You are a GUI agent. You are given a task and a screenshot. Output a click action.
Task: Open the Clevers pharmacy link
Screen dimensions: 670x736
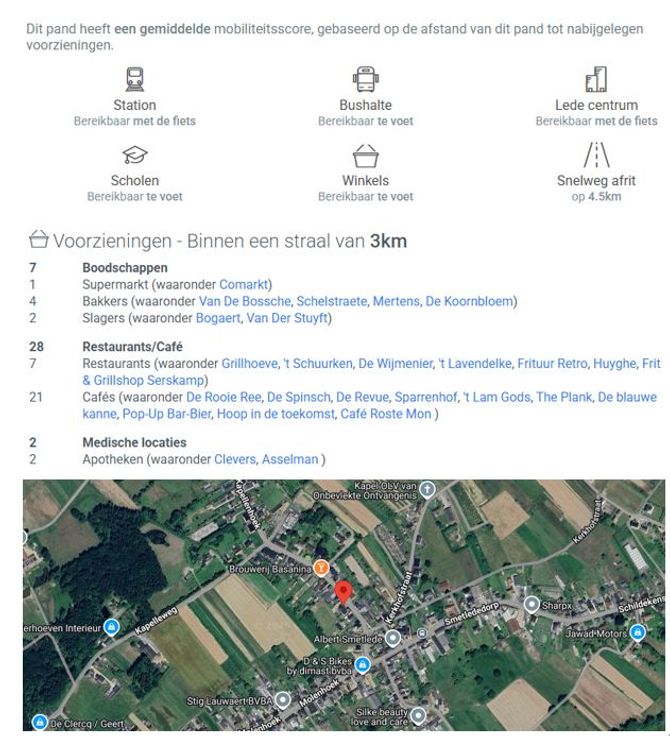235,459
